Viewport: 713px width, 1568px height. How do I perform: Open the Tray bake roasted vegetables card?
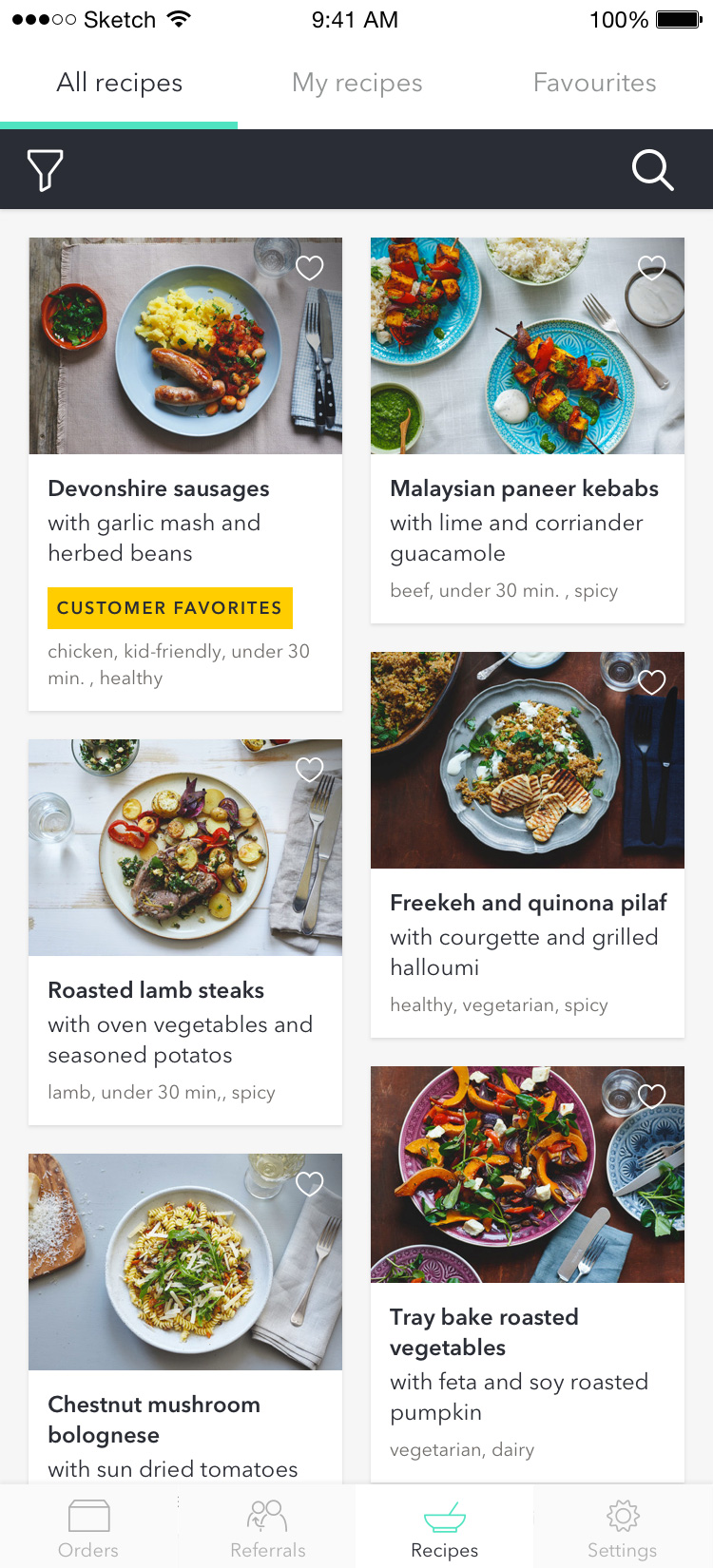pos(528,1274)
